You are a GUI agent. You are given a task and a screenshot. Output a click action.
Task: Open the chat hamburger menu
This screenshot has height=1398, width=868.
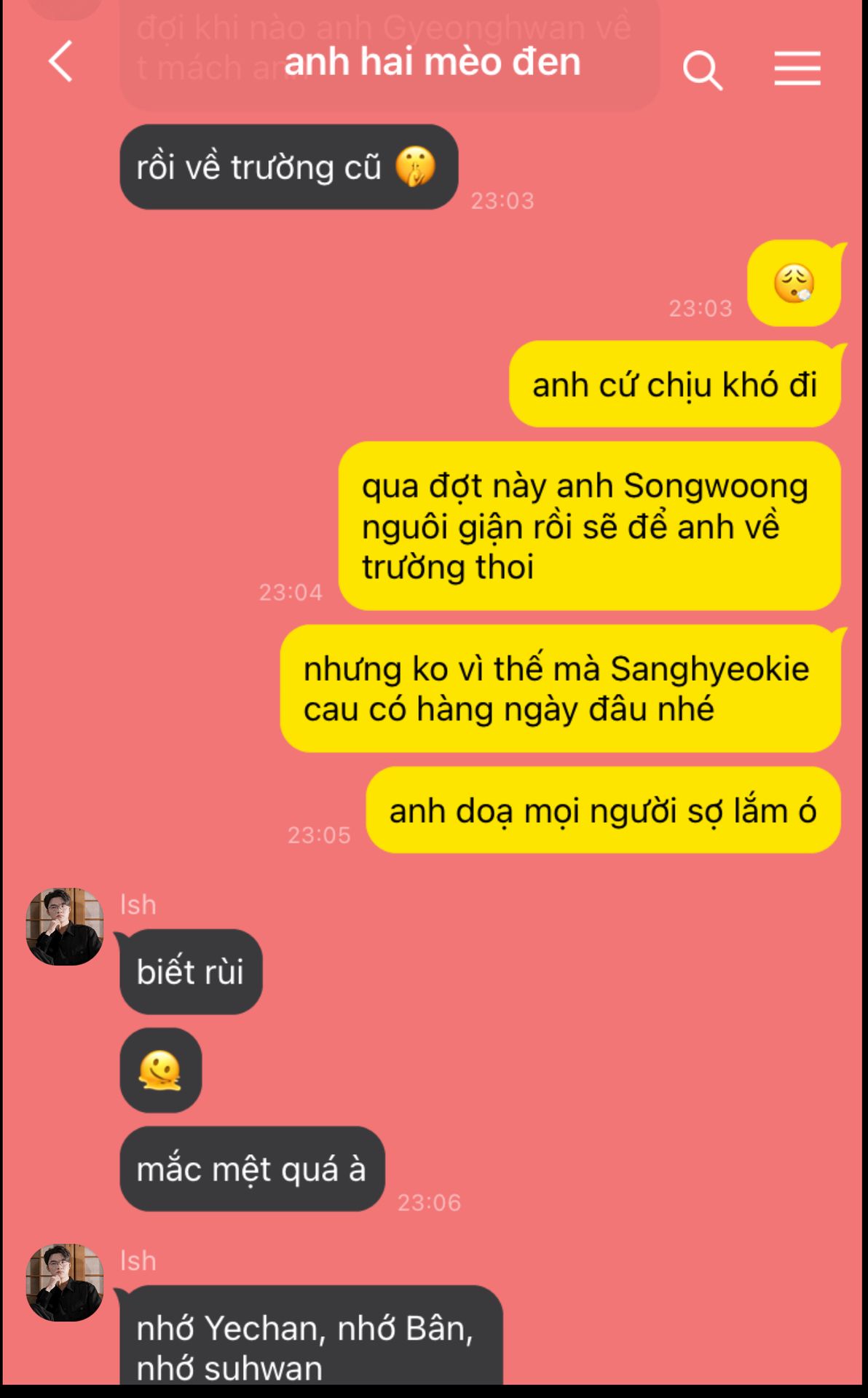[797, 68]
